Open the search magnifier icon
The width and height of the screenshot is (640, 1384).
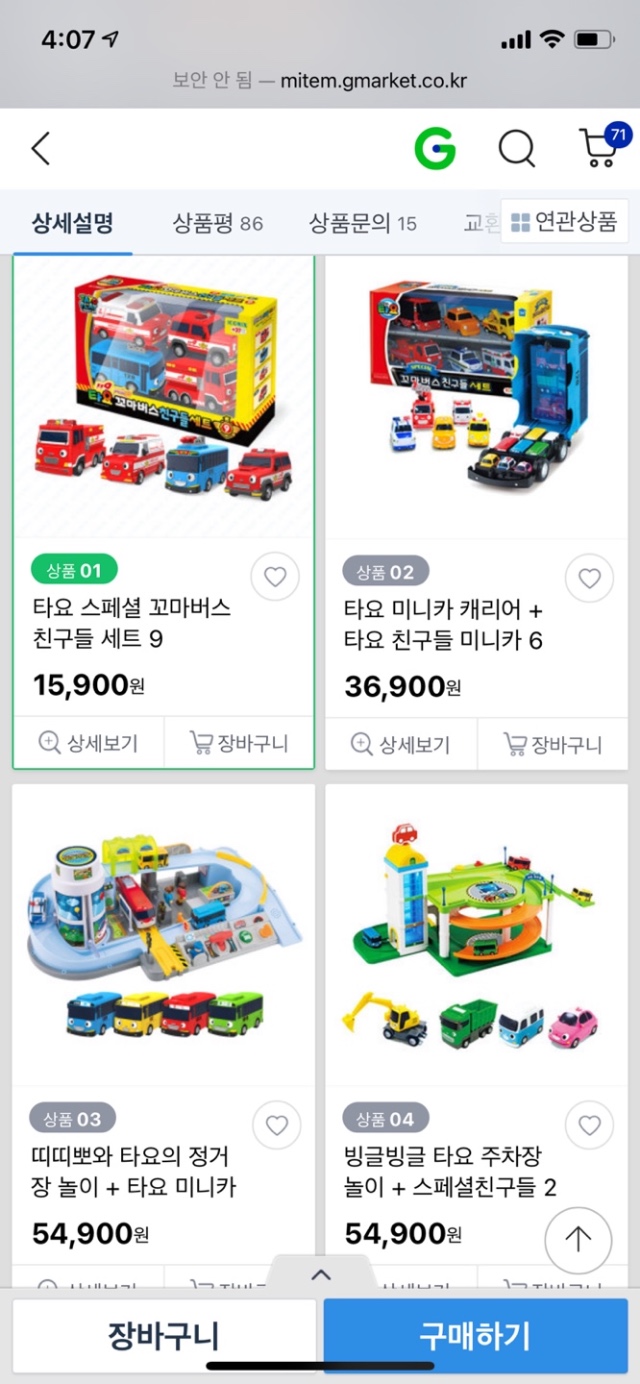pos(517,149)
